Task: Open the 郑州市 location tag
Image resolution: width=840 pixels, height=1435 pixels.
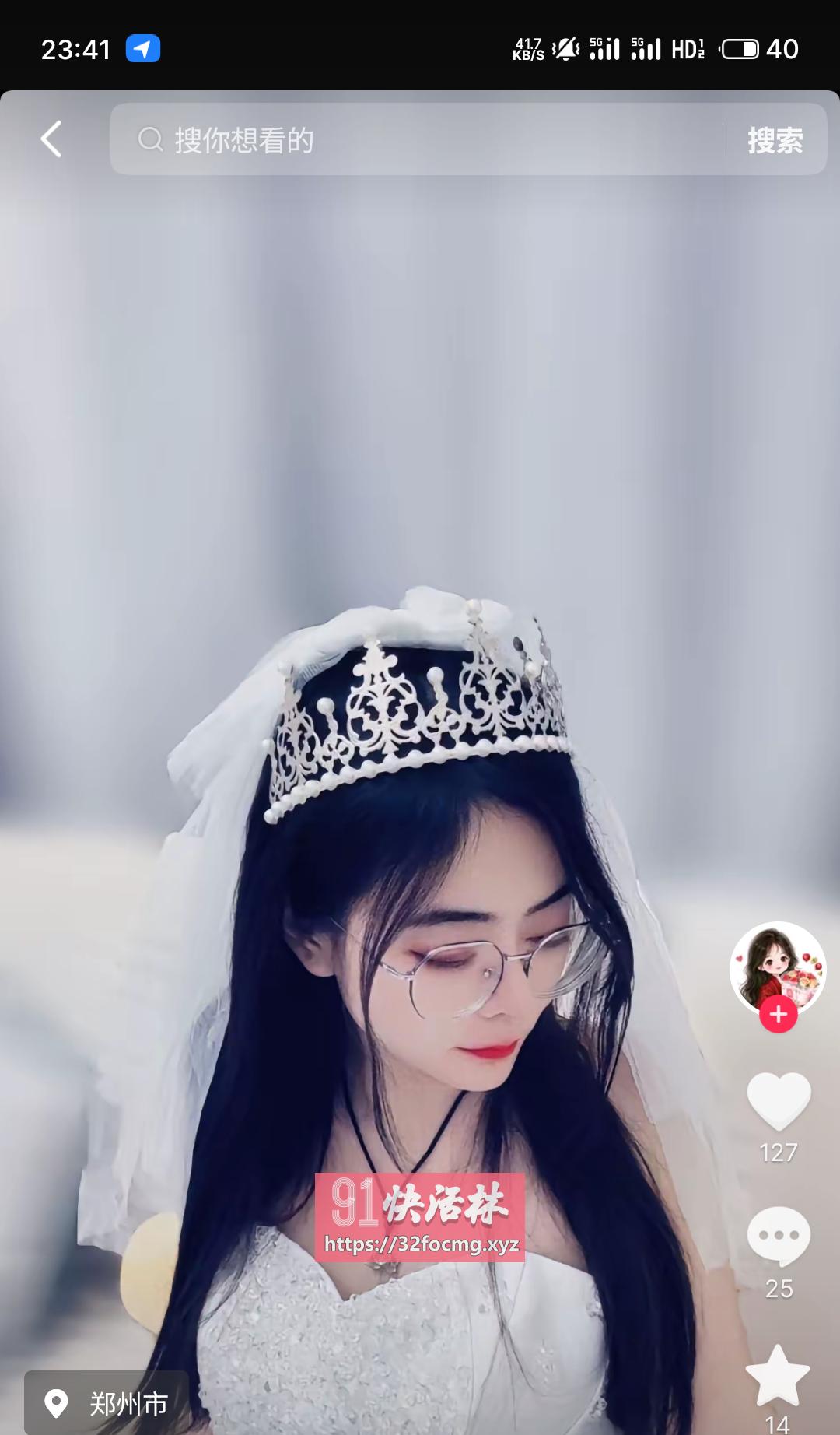Action: pos(107,1403)
